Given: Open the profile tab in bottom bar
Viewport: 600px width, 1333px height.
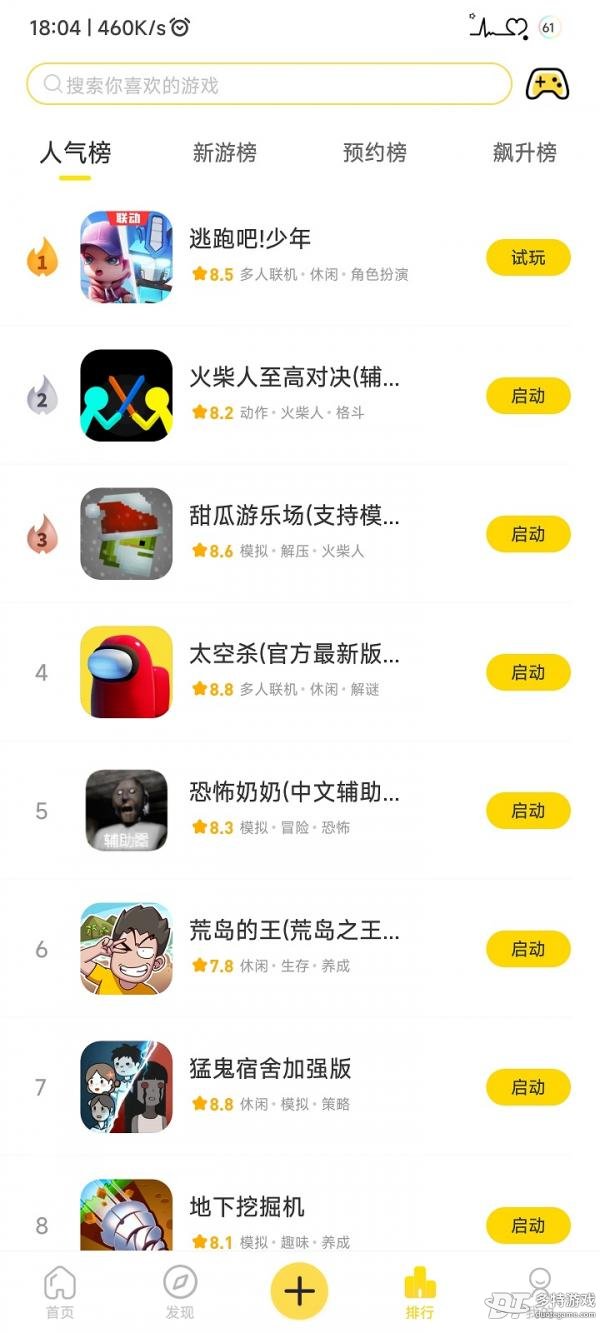Looking at the screenshot, I should [x=539, y=1290].
